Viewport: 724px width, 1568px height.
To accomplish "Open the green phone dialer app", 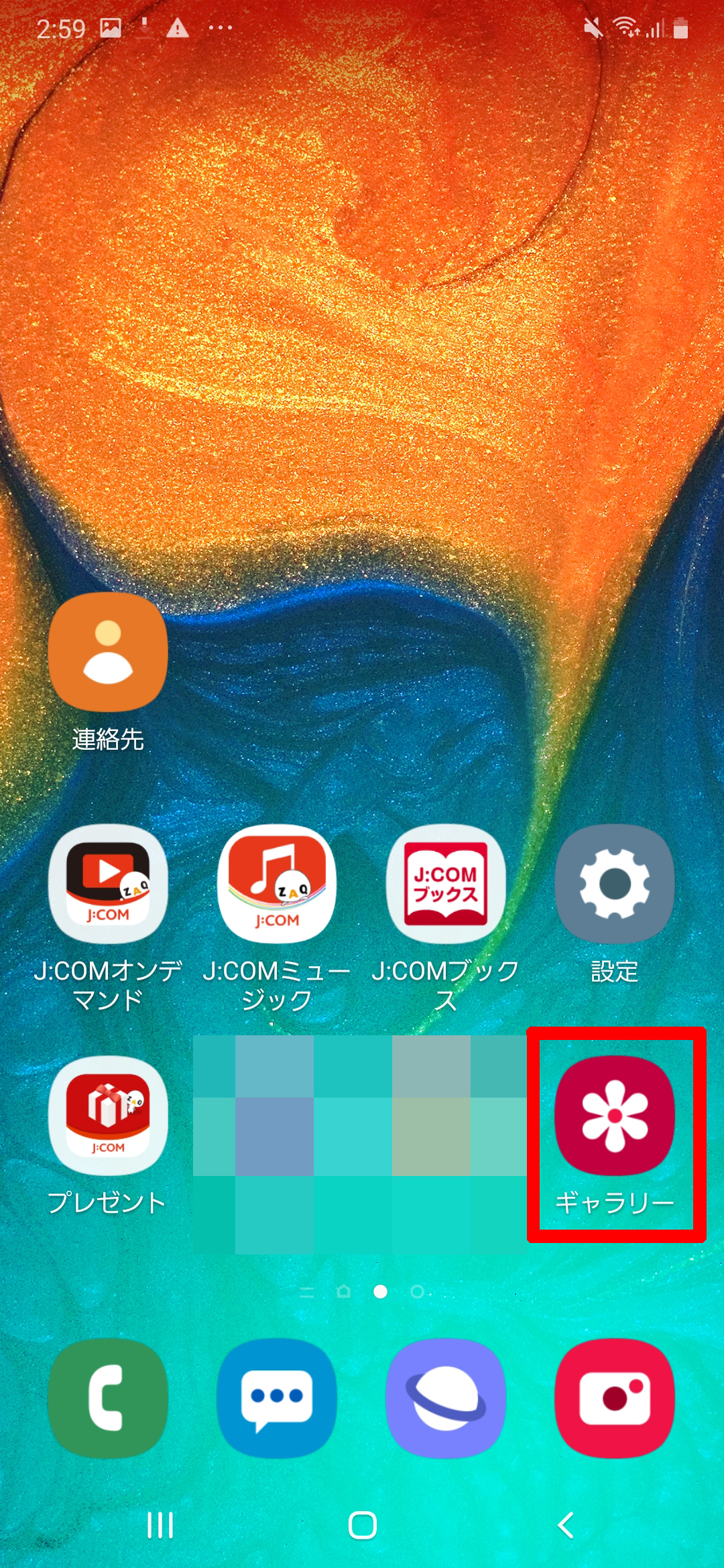I will (108, 1398).
